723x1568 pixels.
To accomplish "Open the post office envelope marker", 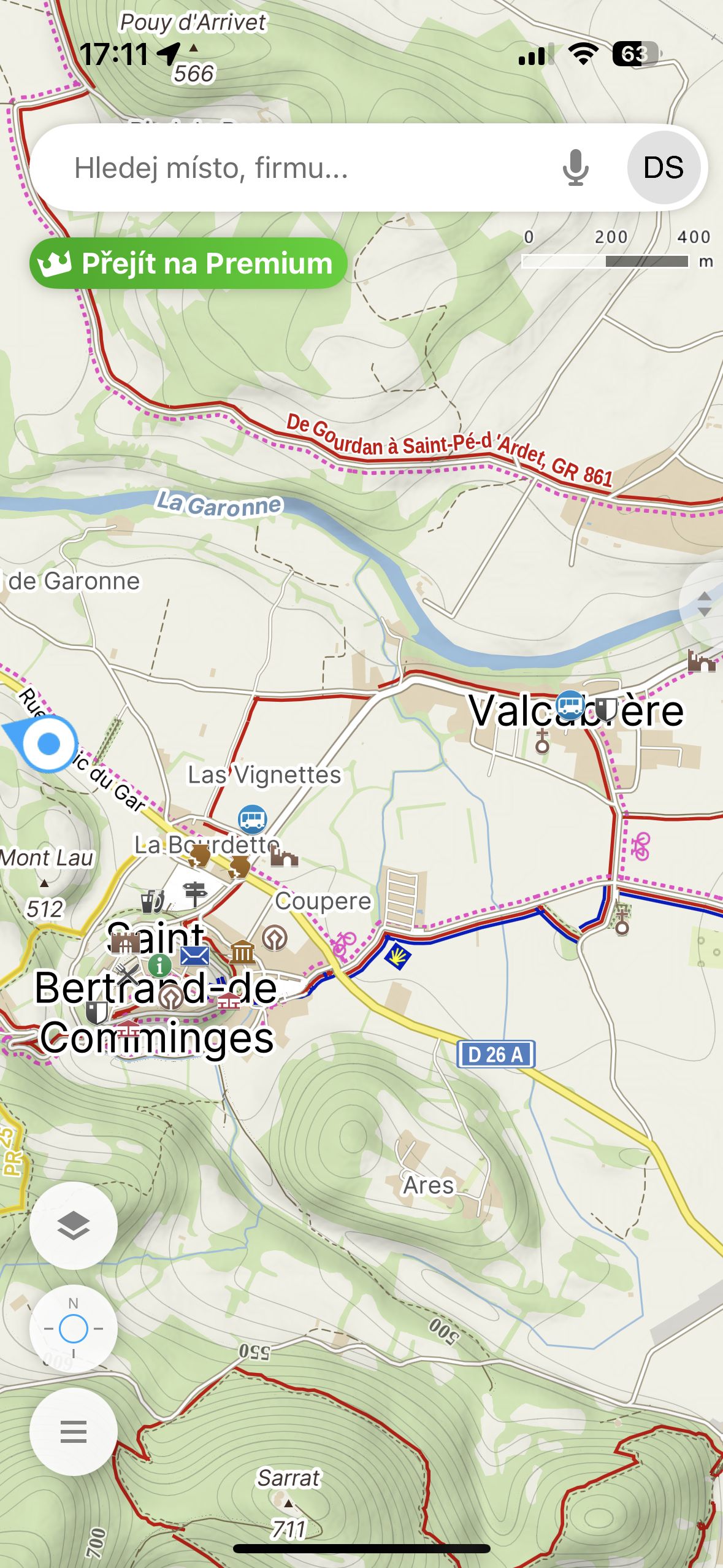I will [195, 956].
